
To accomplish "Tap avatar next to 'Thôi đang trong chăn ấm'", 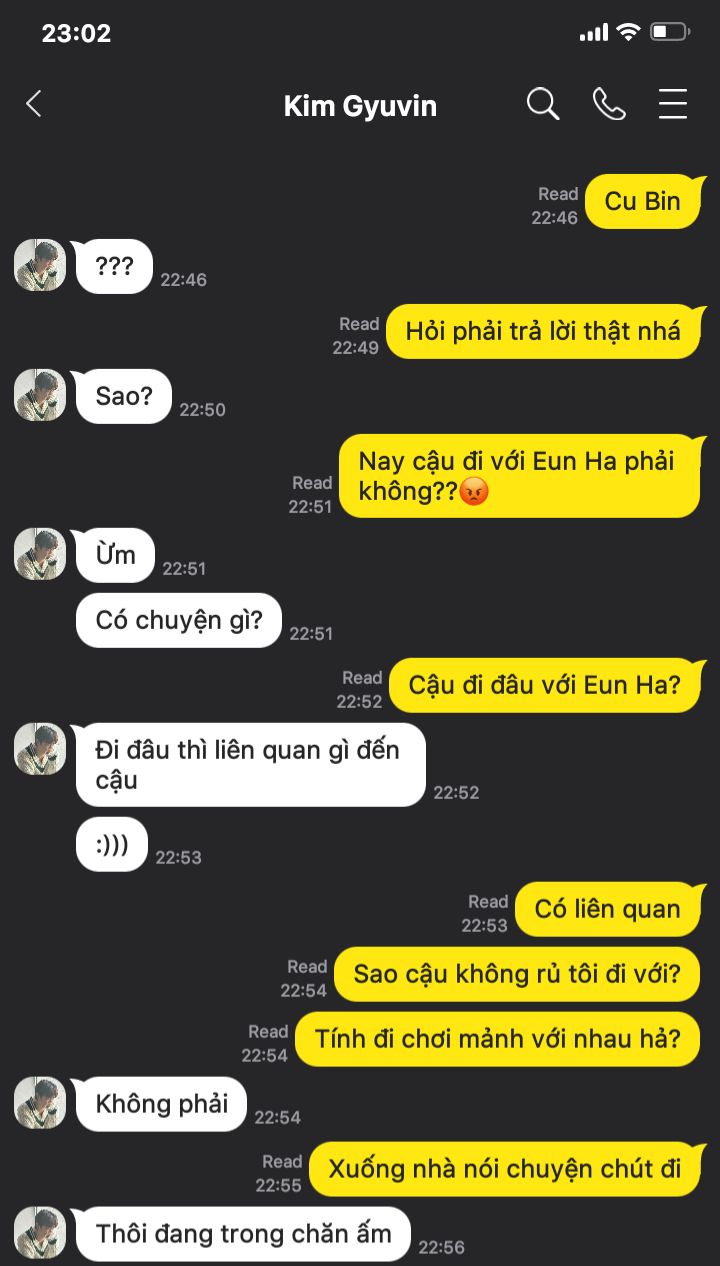I will 40,1233.
